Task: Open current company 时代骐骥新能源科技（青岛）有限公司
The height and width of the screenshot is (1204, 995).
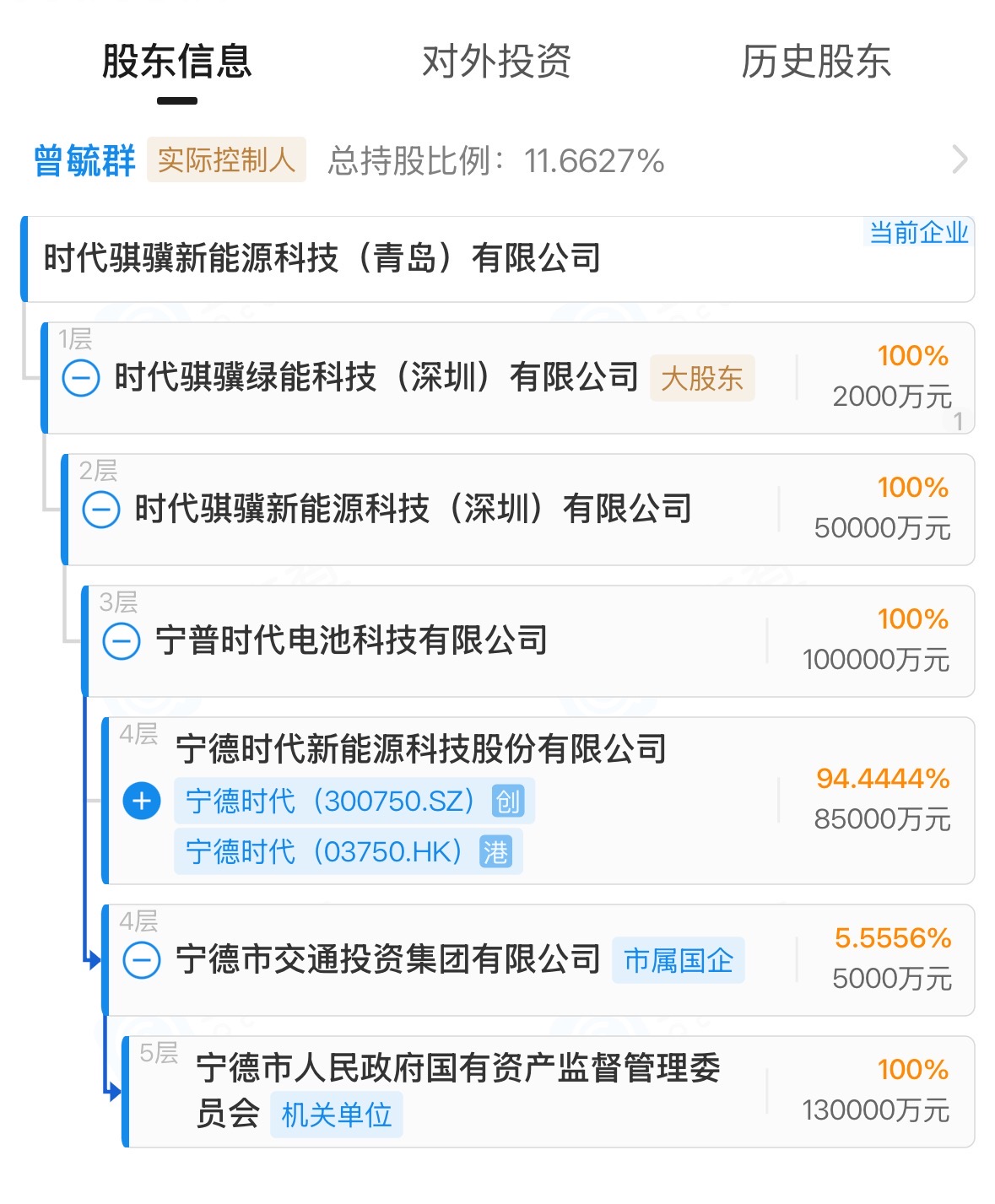Action: [322, 258]
